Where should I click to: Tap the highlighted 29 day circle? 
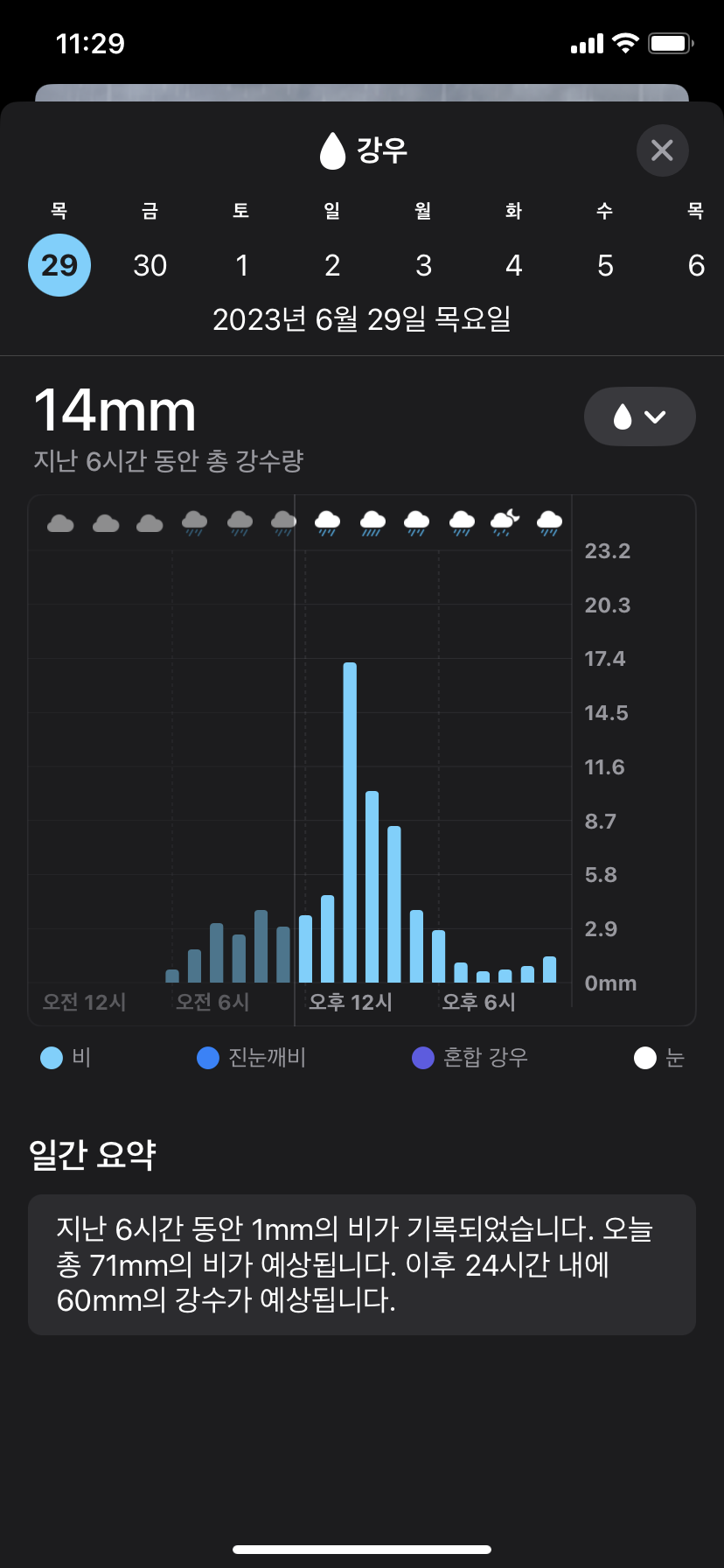point(59,265)
